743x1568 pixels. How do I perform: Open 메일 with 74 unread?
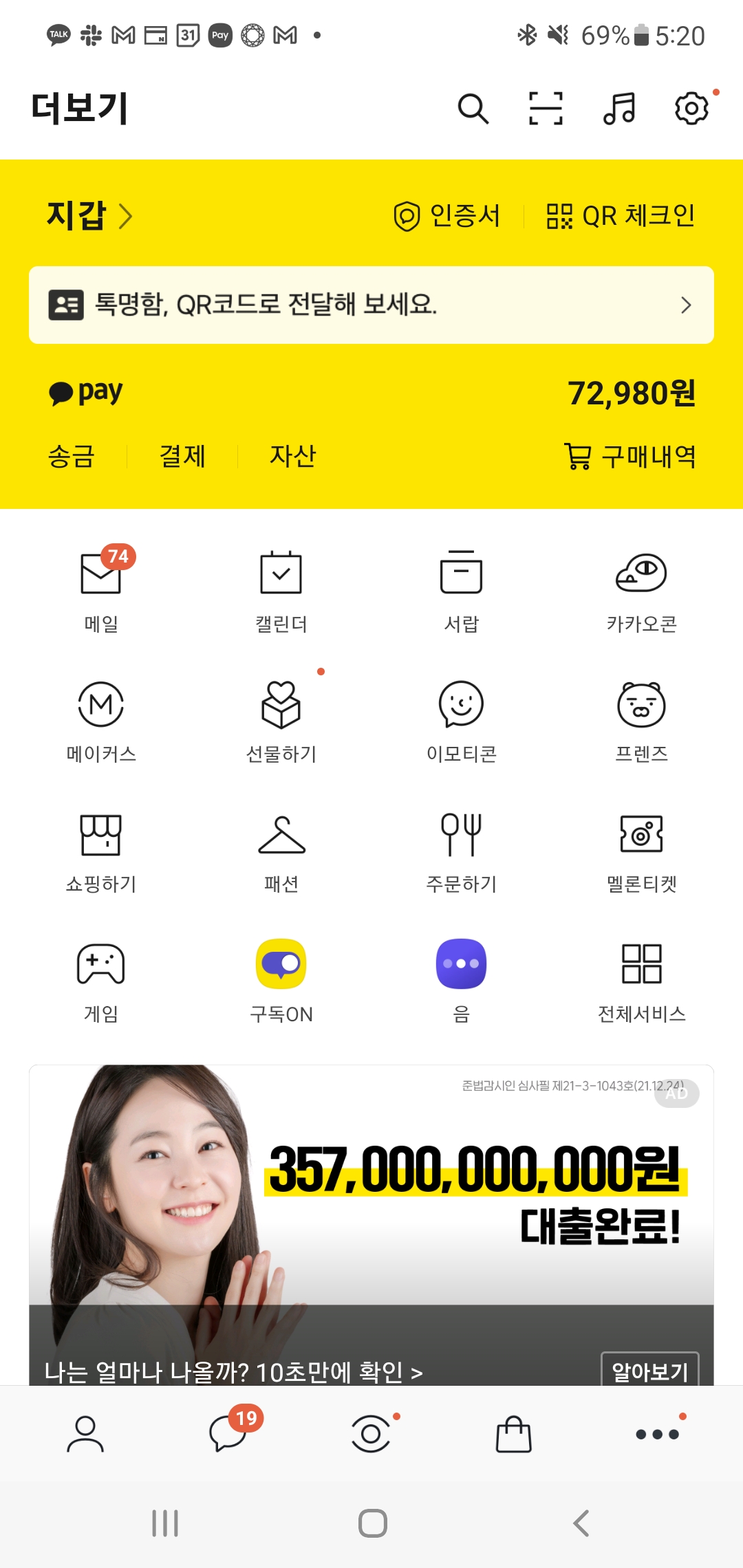(101, 589)
